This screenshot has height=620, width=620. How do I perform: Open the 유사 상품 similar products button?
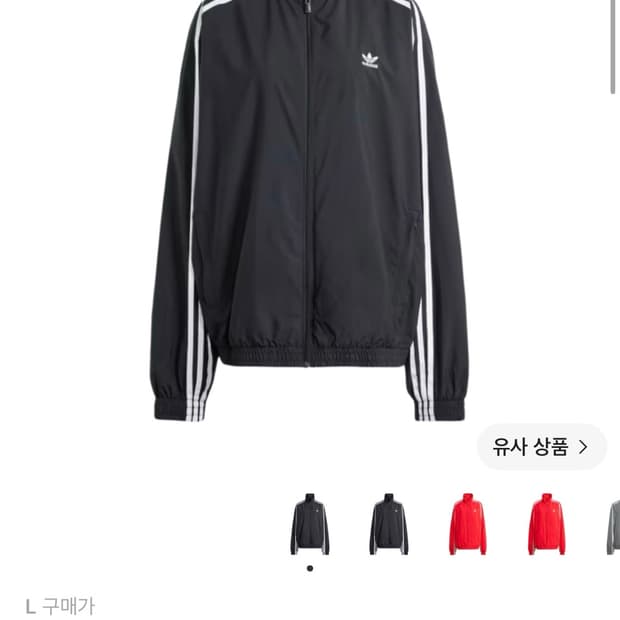click(541, 447)
